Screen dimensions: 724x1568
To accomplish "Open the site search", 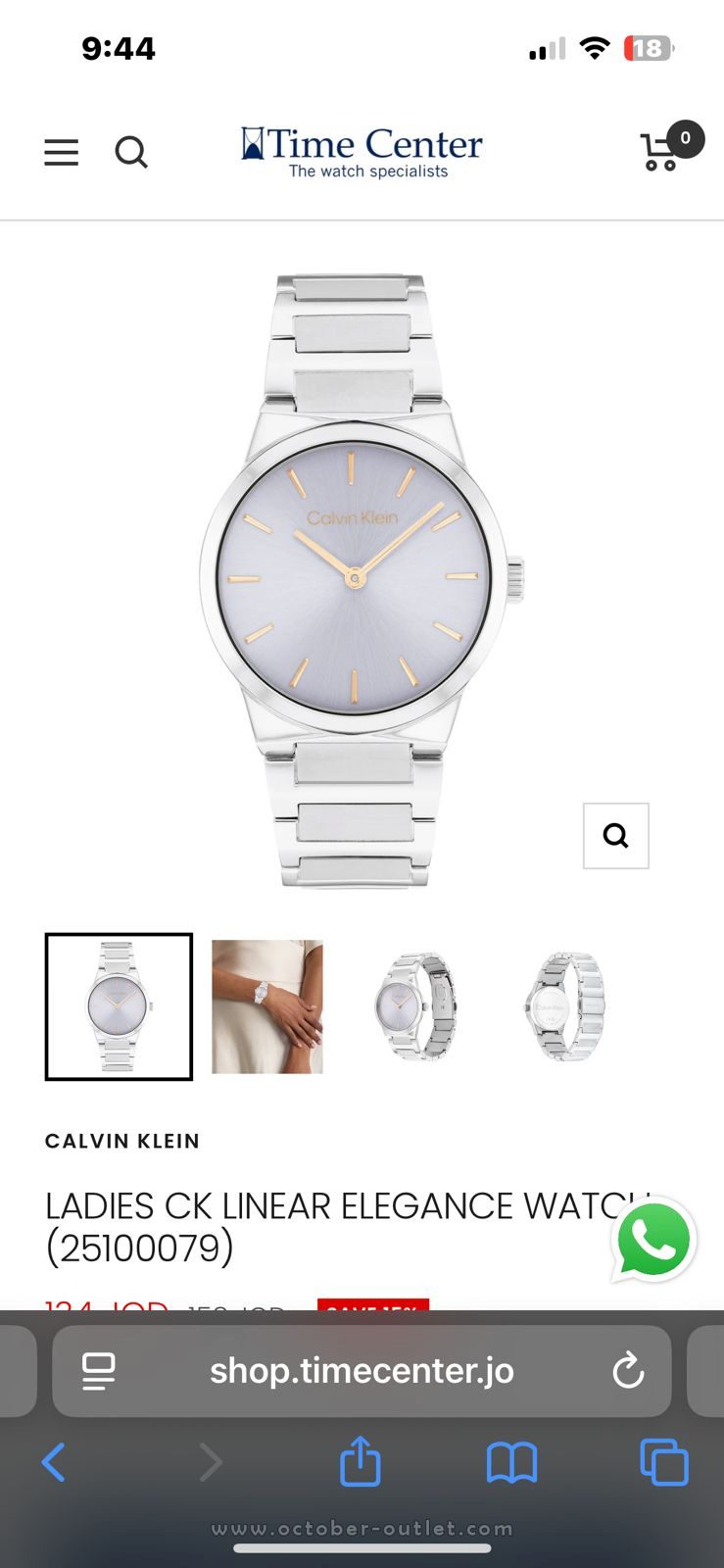I will [131, 152].
